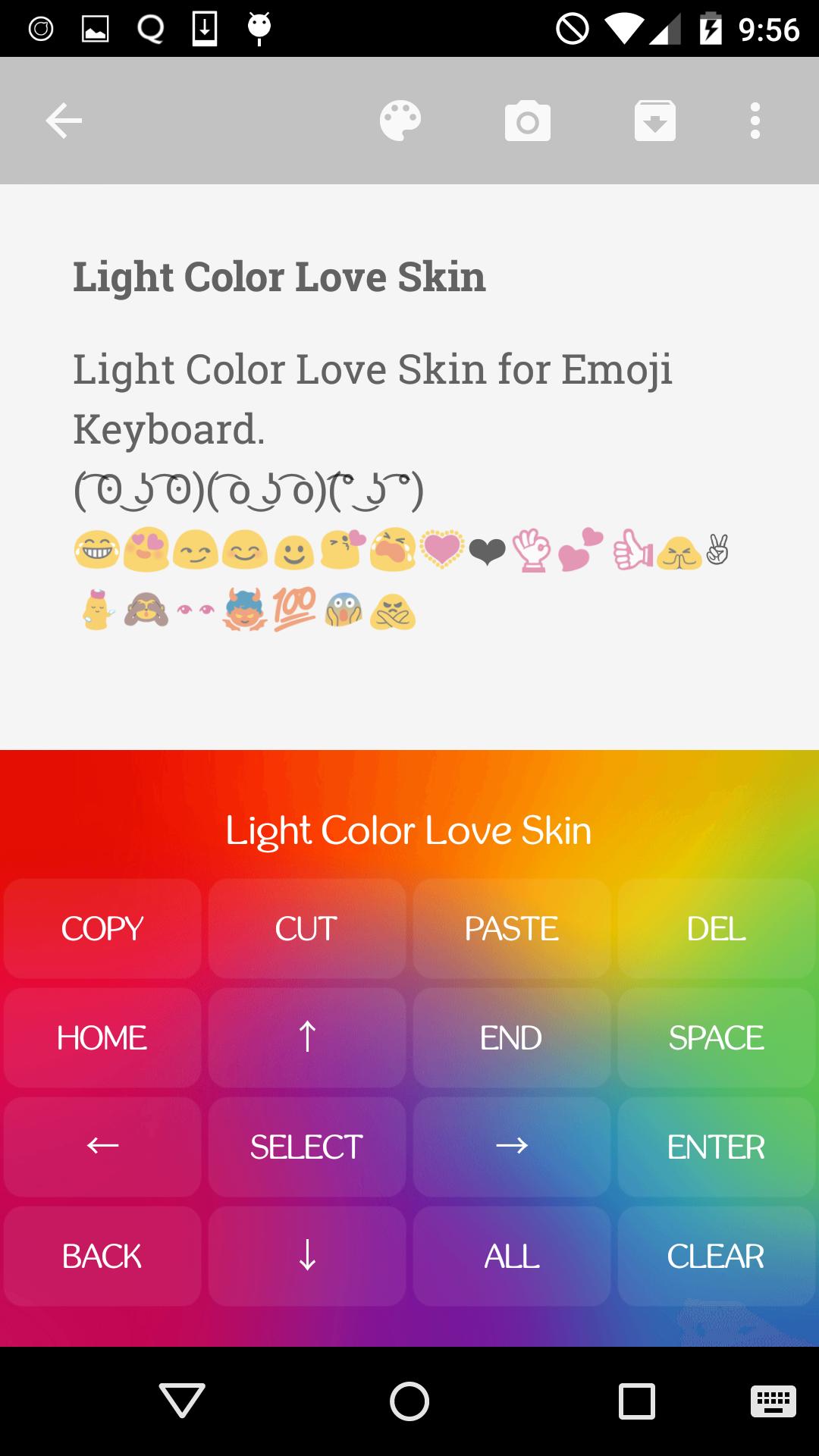The height and width of the screenshot is (1456, 819).
Task: Tap the camera icon
Action: coord(528,121)
